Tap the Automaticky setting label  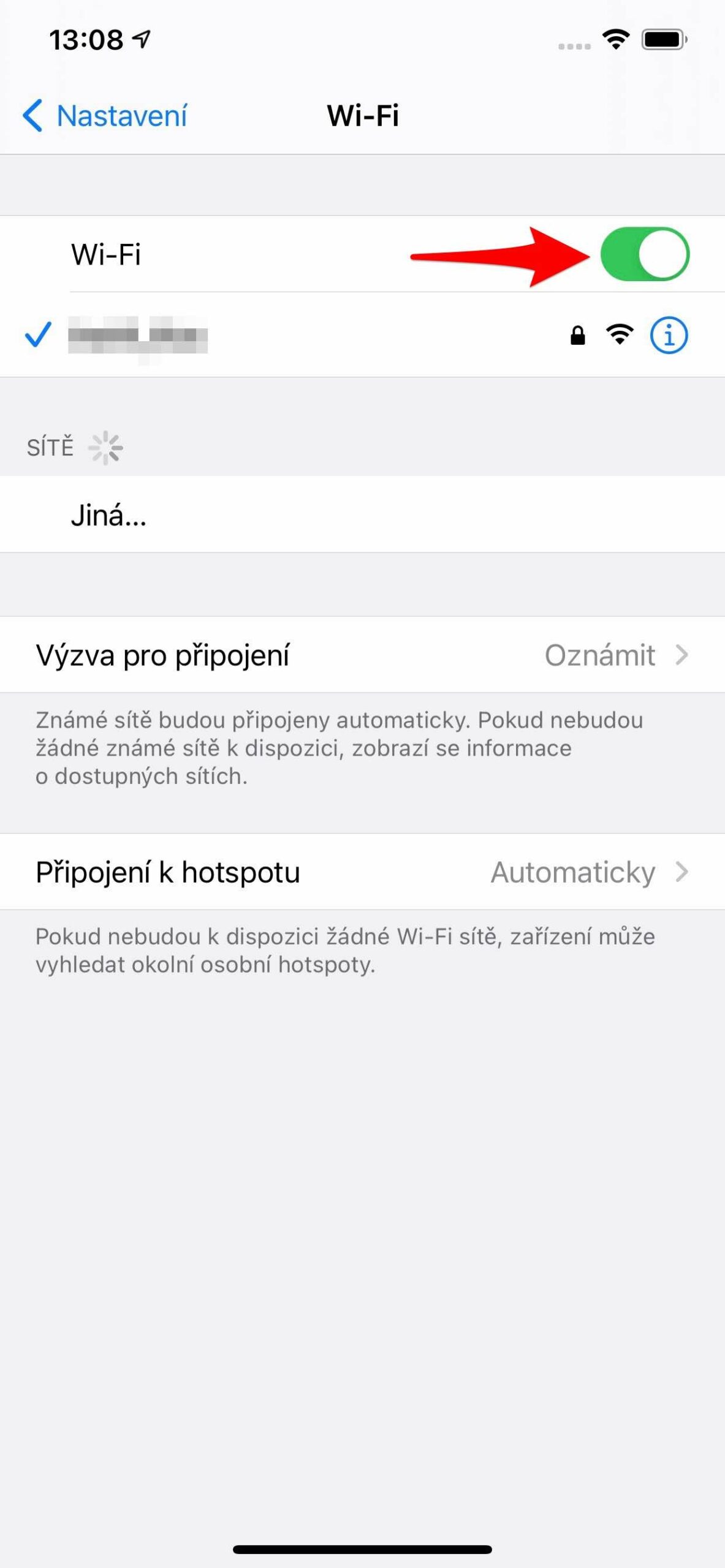coord(574,873)
